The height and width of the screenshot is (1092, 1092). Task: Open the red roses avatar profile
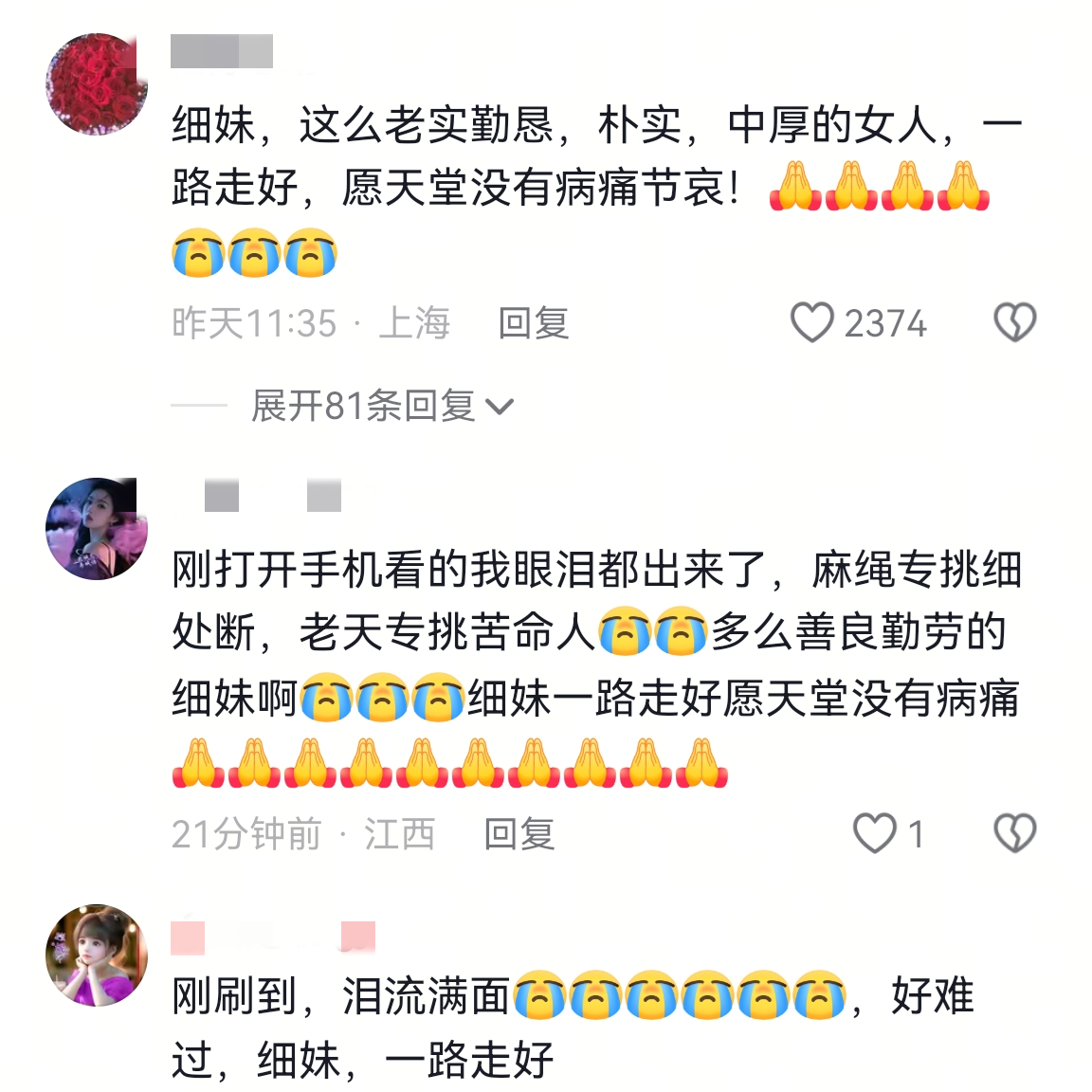(96, 84)
